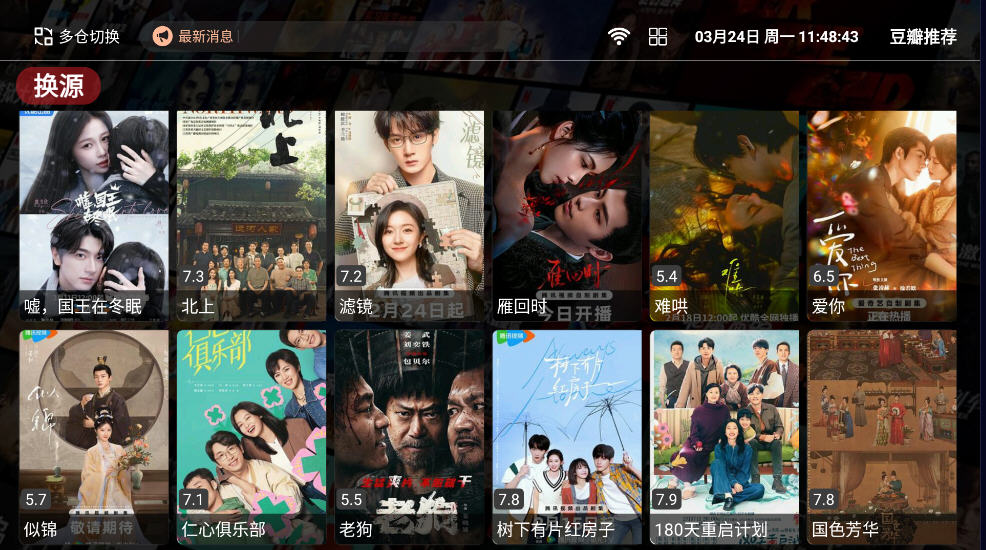Open the 仁心俱乐部 card
This screenshot has height=550, width=986.
(251, 437)
